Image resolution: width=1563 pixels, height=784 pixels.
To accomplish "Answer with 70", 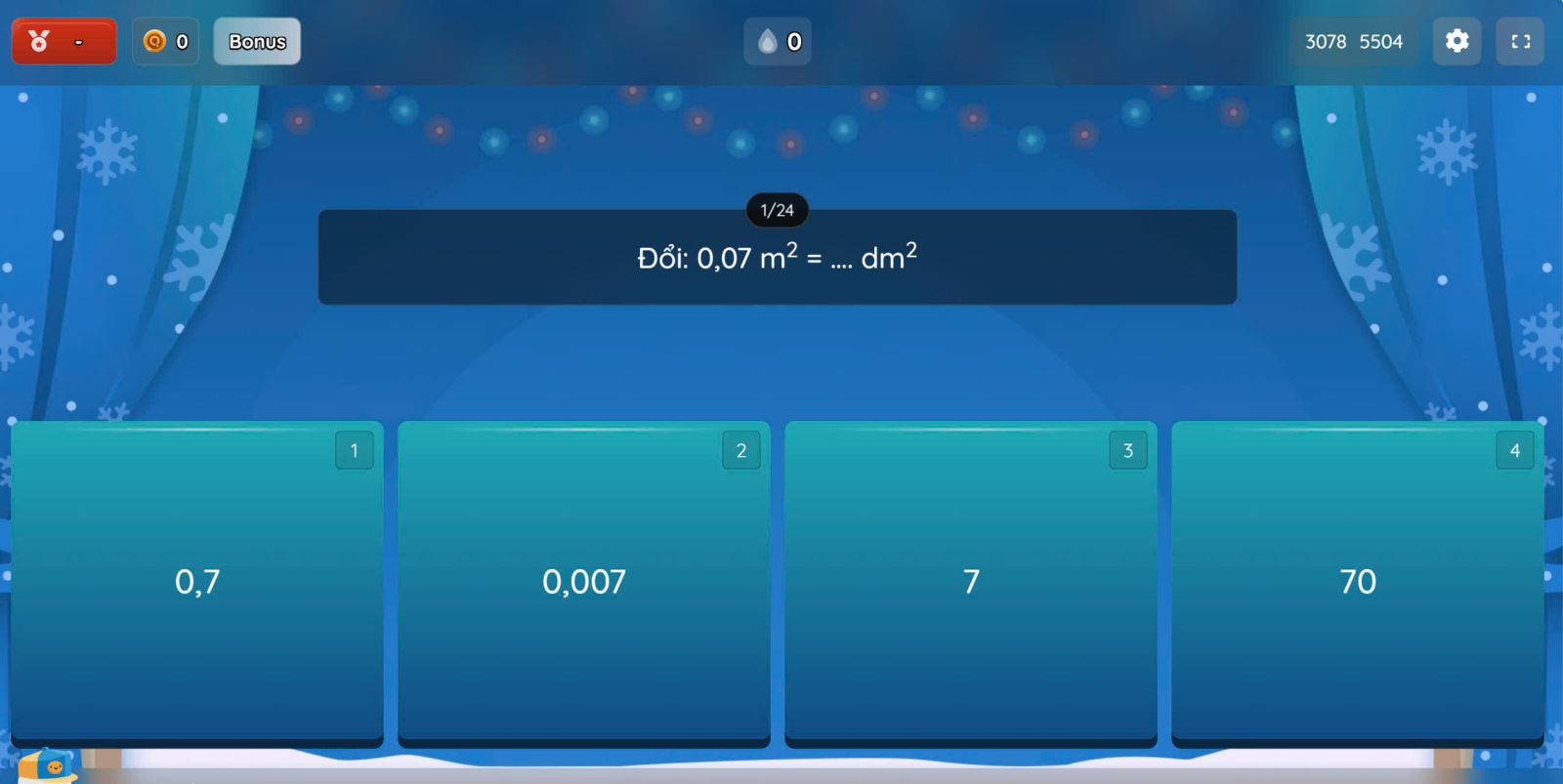I will pyautogui.click(x=1357, y=582).
